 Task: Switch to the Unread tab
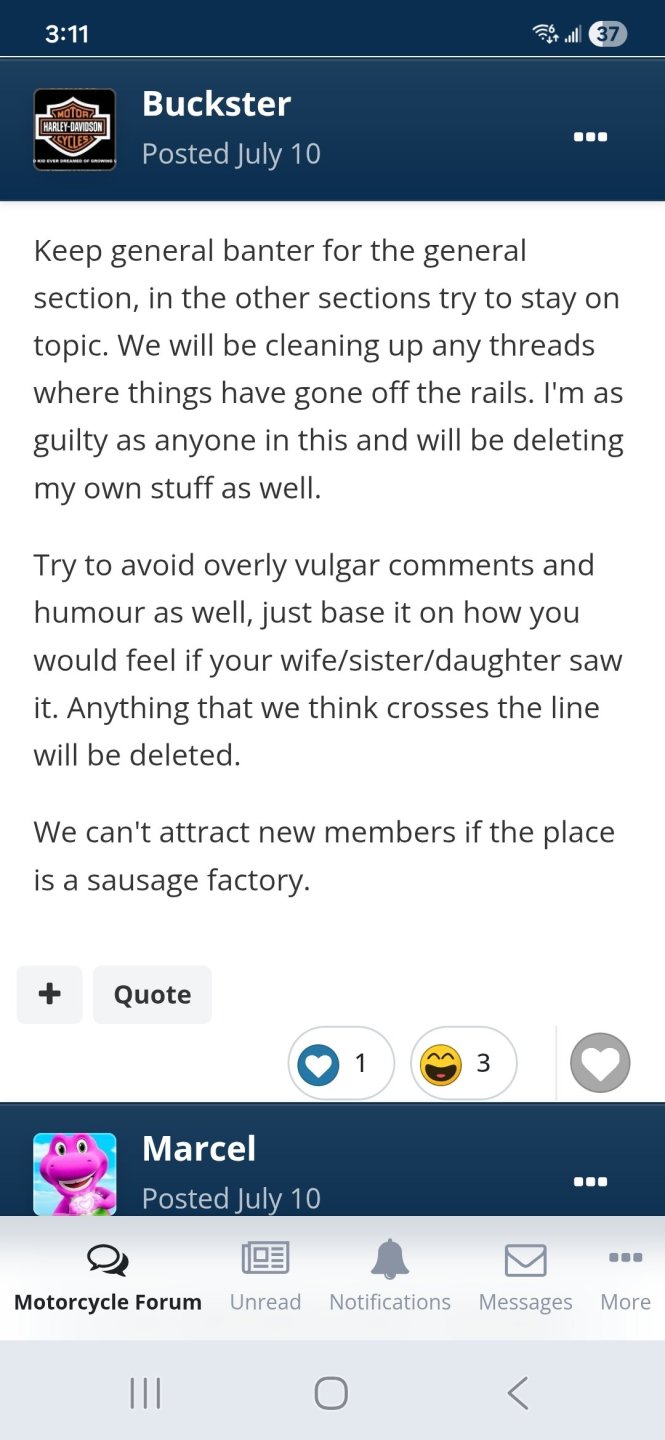point(265,1276)
